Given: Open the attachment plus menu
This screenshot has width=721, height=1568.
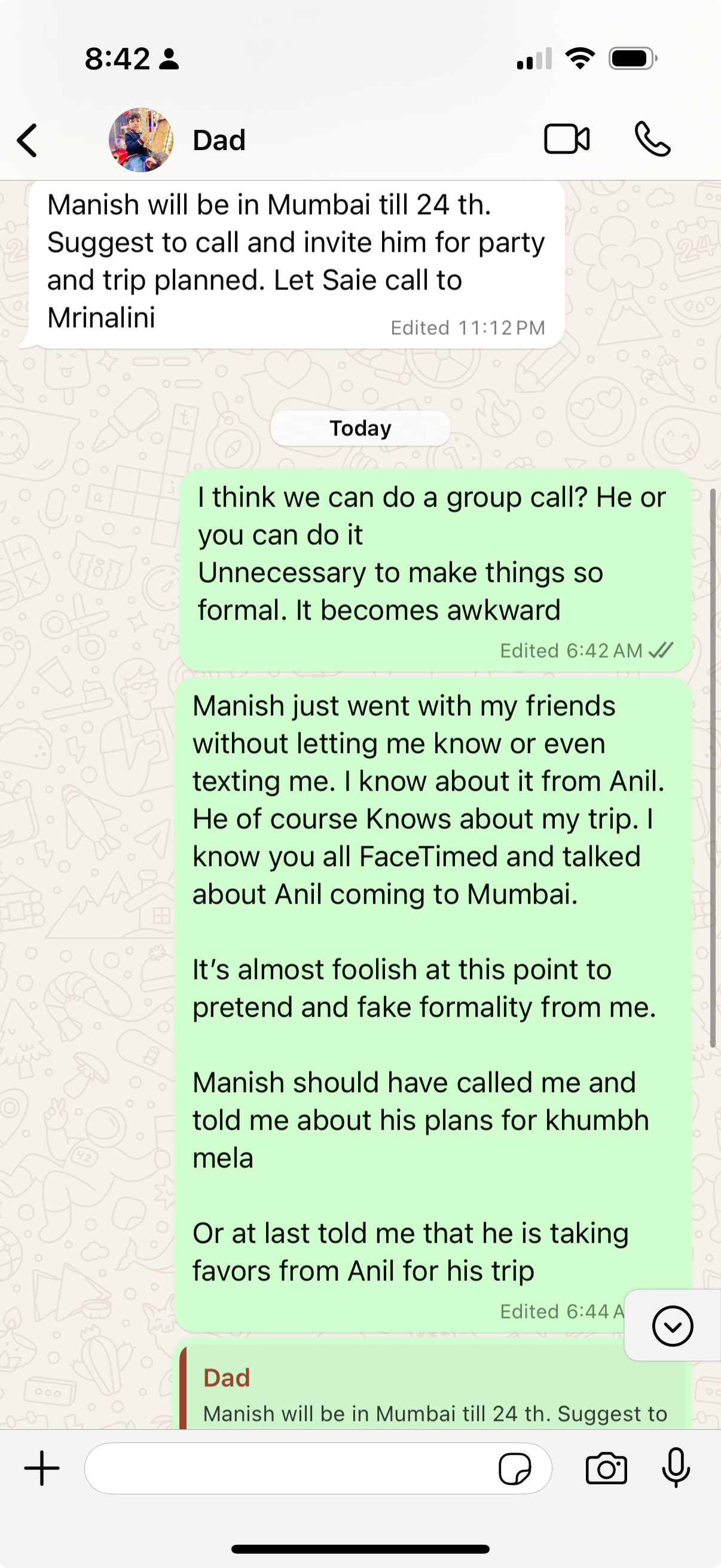Looking at the screenshot, I should tap(42, 1468).
